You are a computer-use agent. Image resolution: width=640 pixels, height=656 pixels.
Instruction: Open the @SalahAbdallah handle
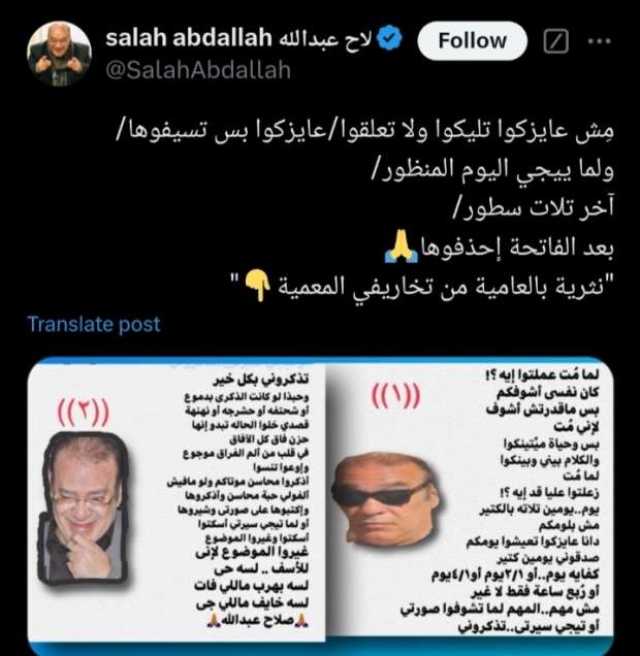197,70
